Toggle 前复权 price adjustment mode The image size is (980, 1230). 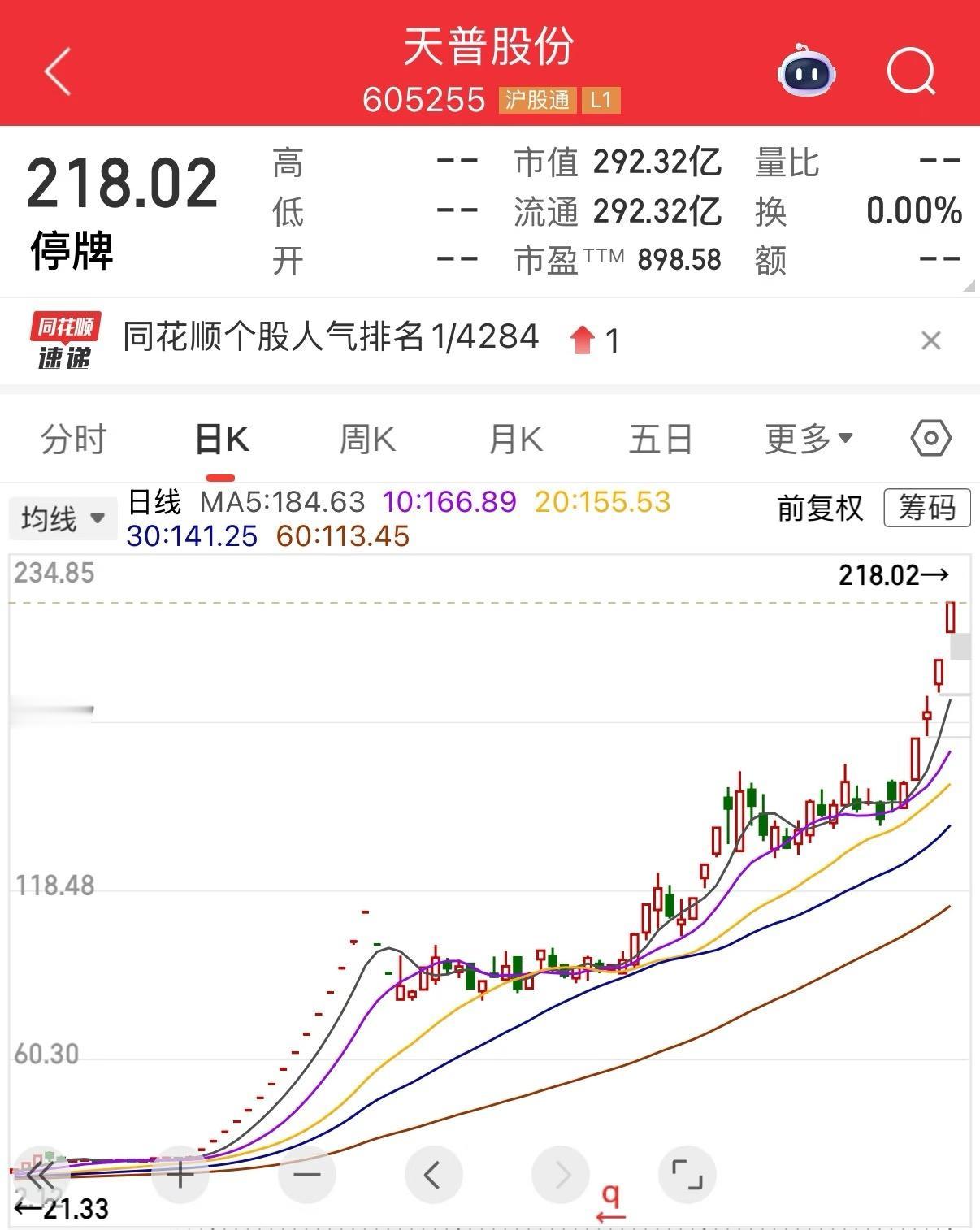818,508
